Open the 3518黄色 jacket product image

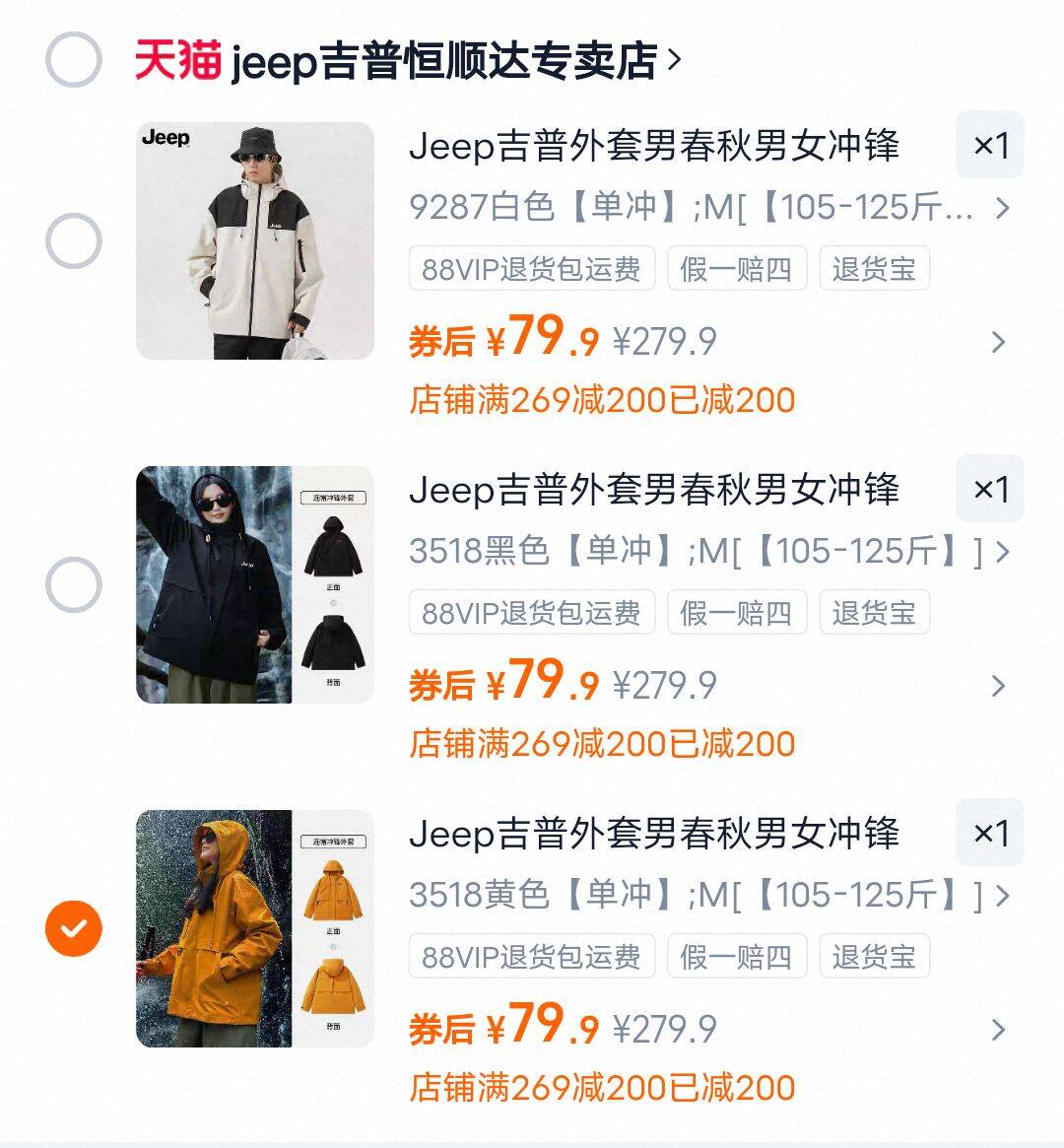(255, 928)
